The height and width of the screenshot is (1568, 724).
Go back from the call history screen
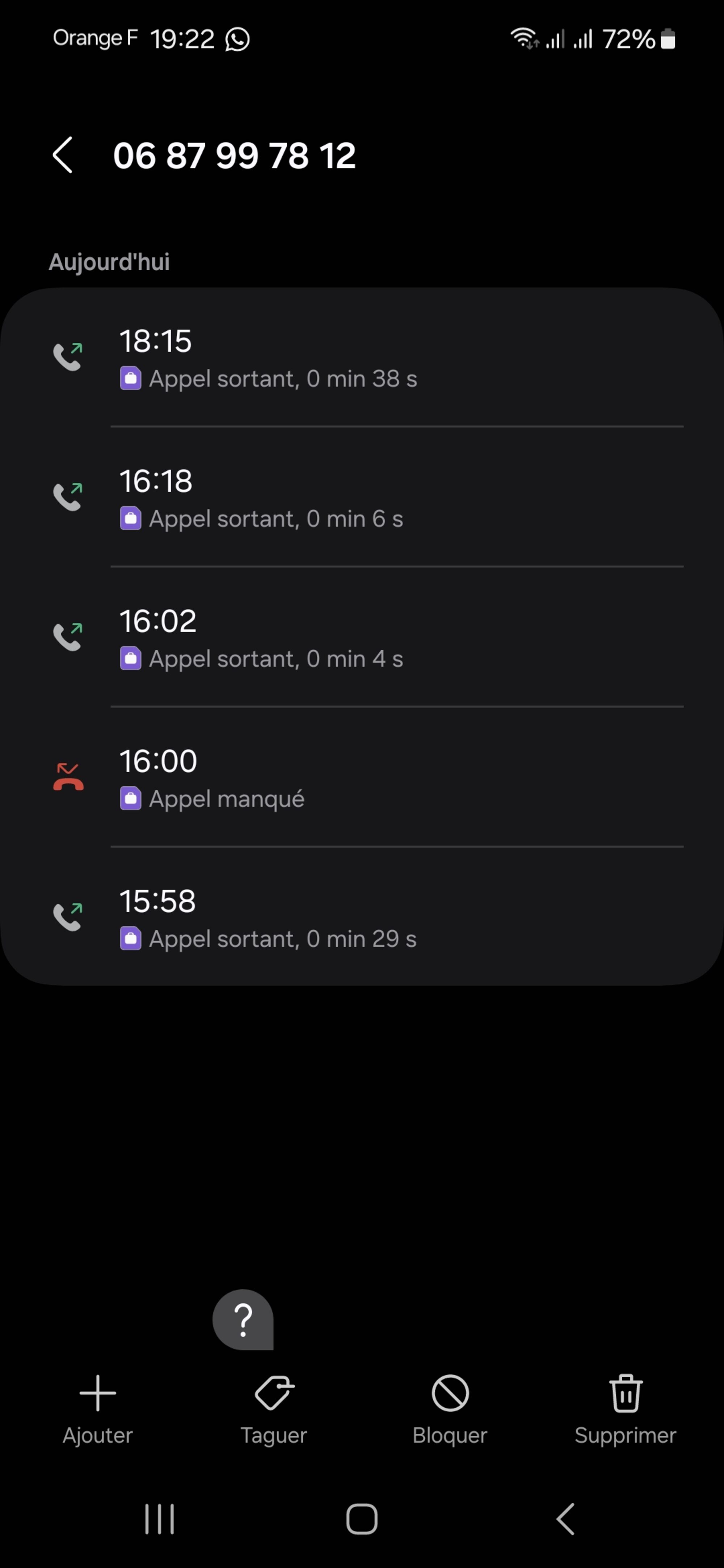point(63,155)
